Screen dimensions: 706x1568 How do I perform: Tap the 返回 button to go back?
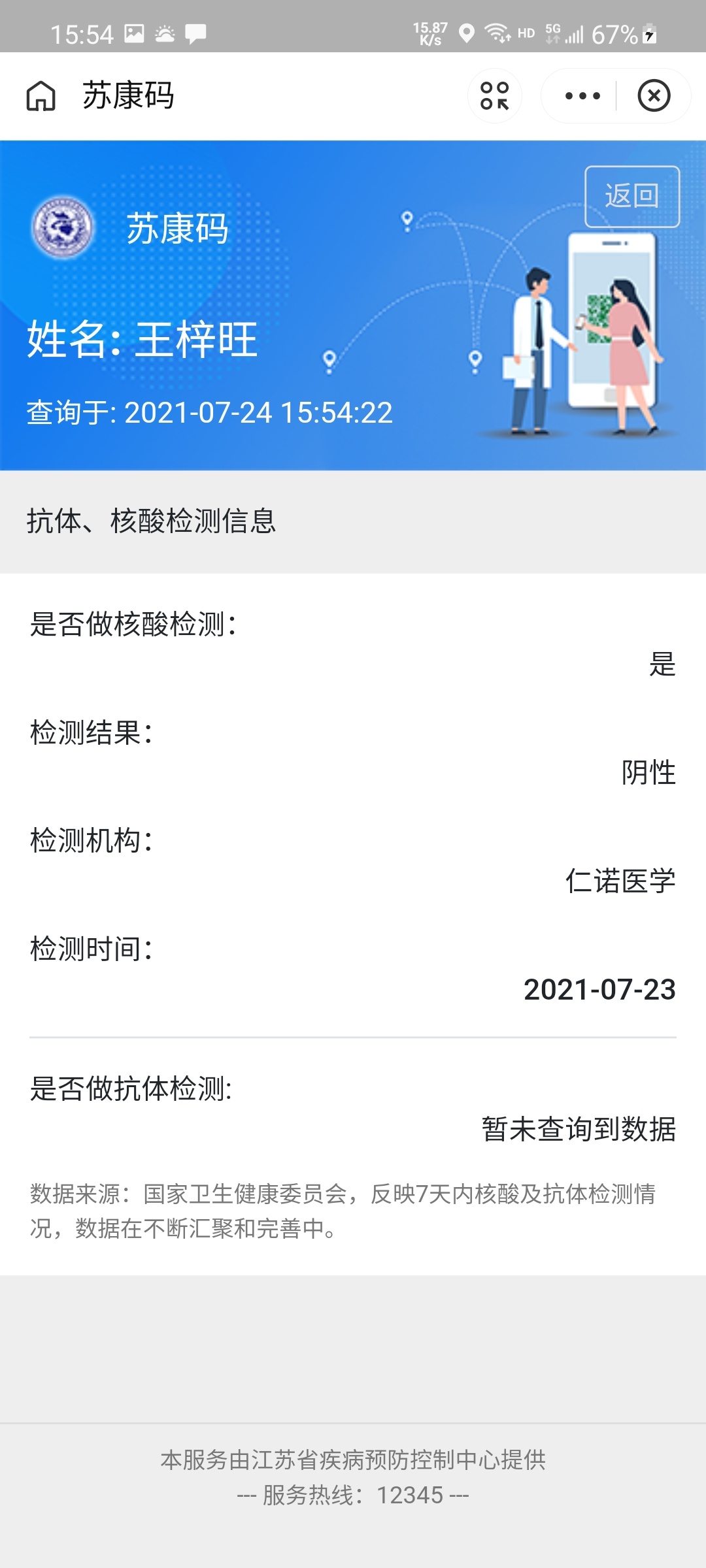[632, 197]
